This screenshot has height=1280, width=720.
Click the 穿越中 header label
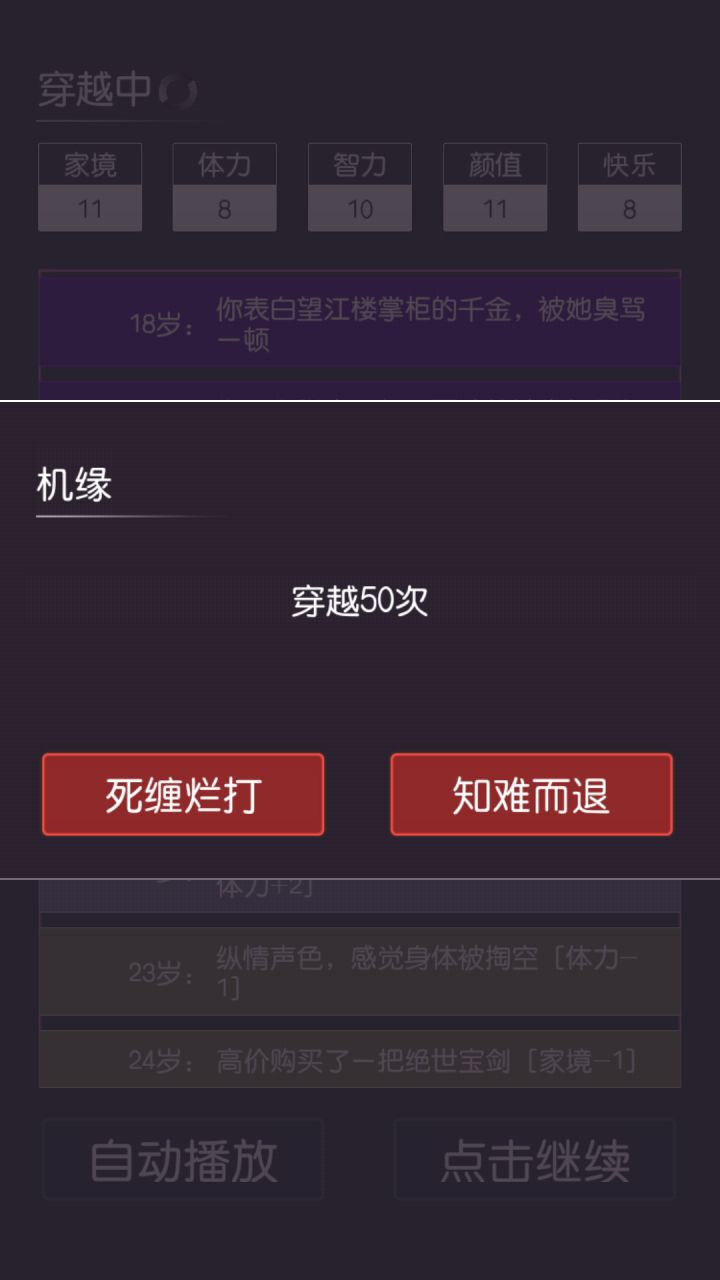point(95,88)
